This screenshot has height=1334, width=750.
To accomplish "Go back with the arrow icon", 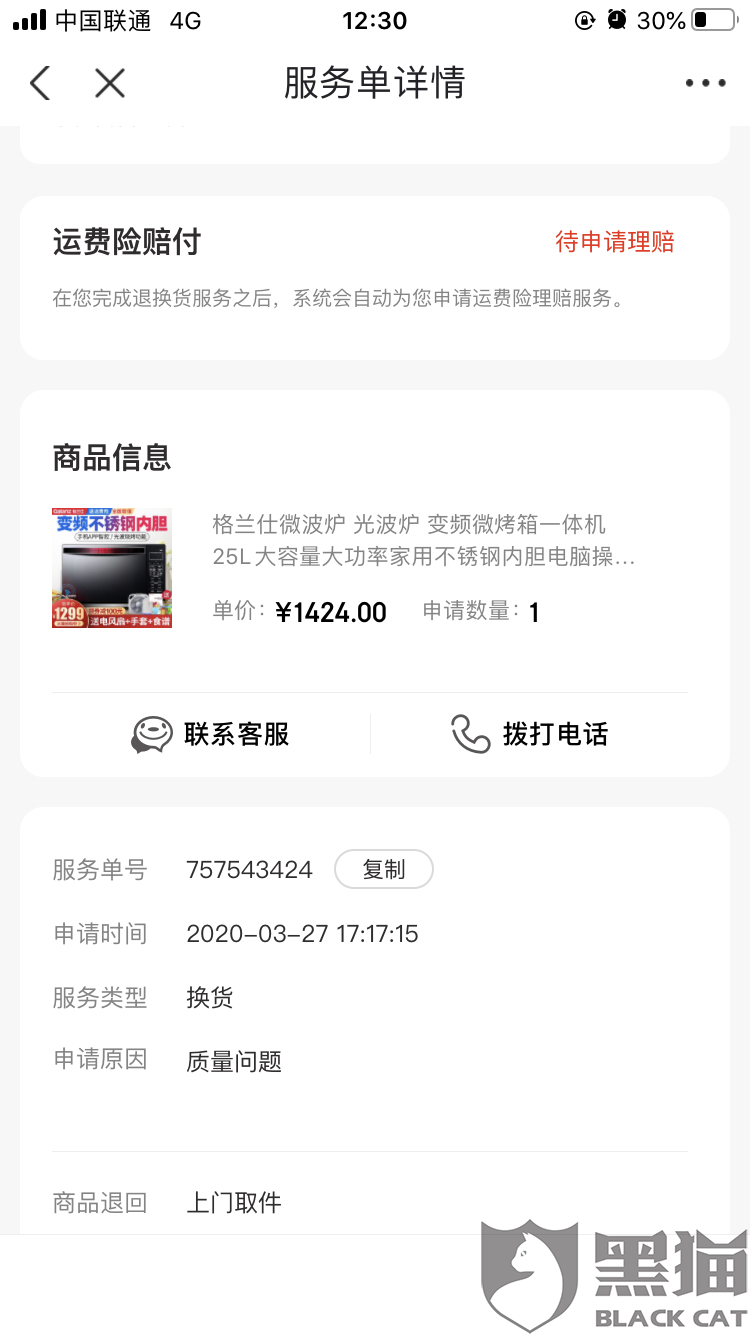I will (x=40, y=83).
